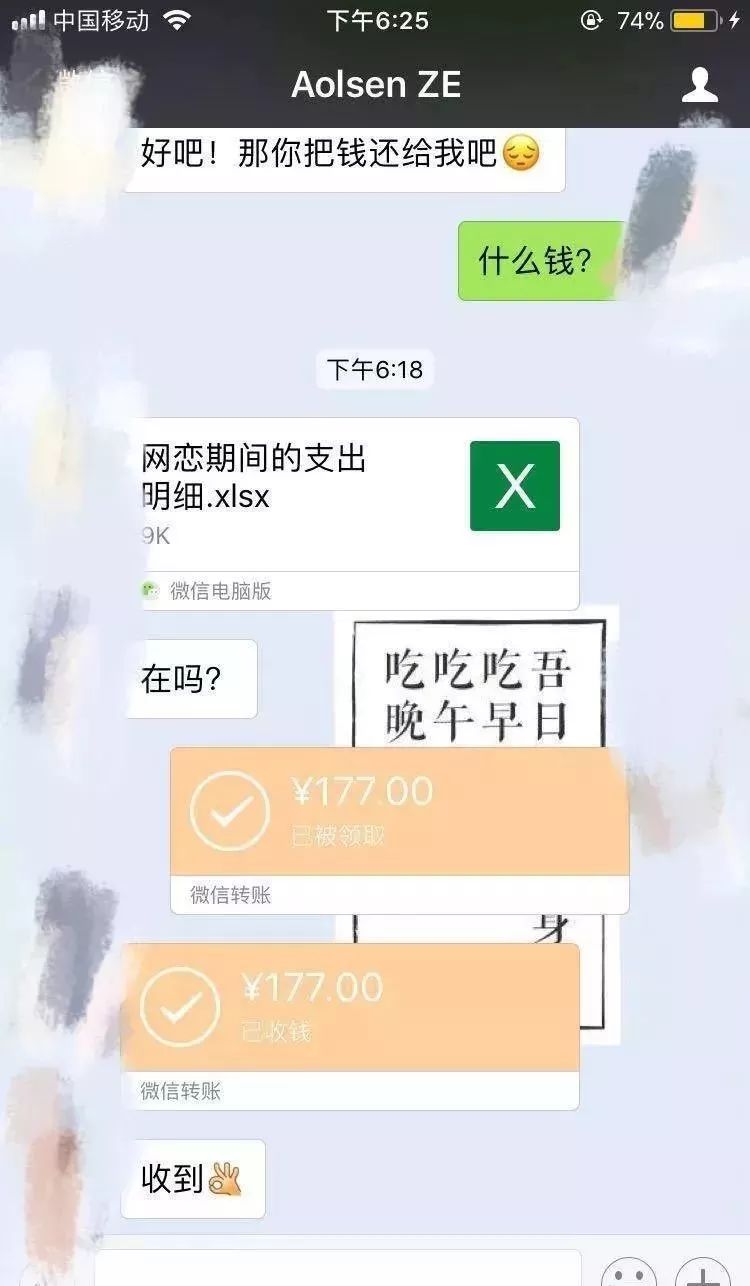The height and width of the screenshot is (1286, 750).
Task: Open the emoji sticker panel
Action: point(628,1272)
